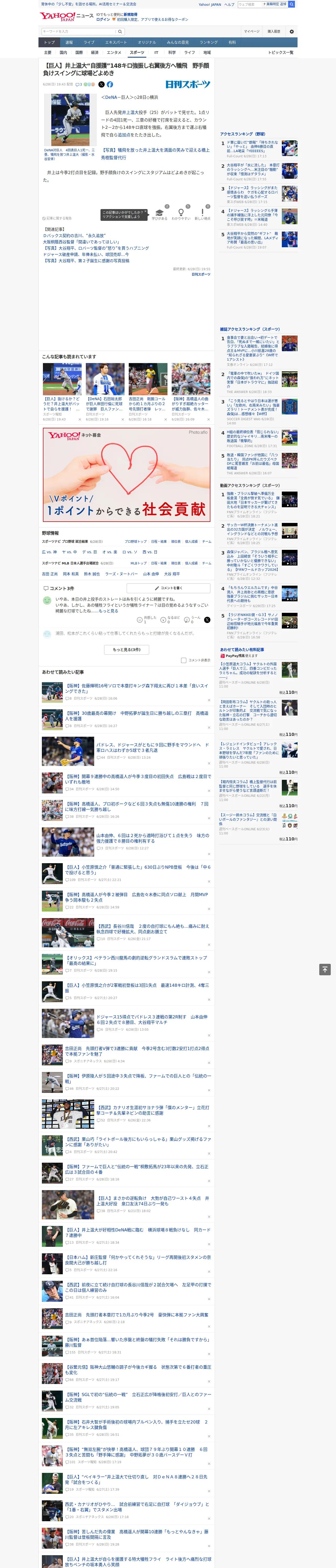This screenshot has height=1568, width=336.
Task: Select the エンタメ category
Action: coord(114,52)
